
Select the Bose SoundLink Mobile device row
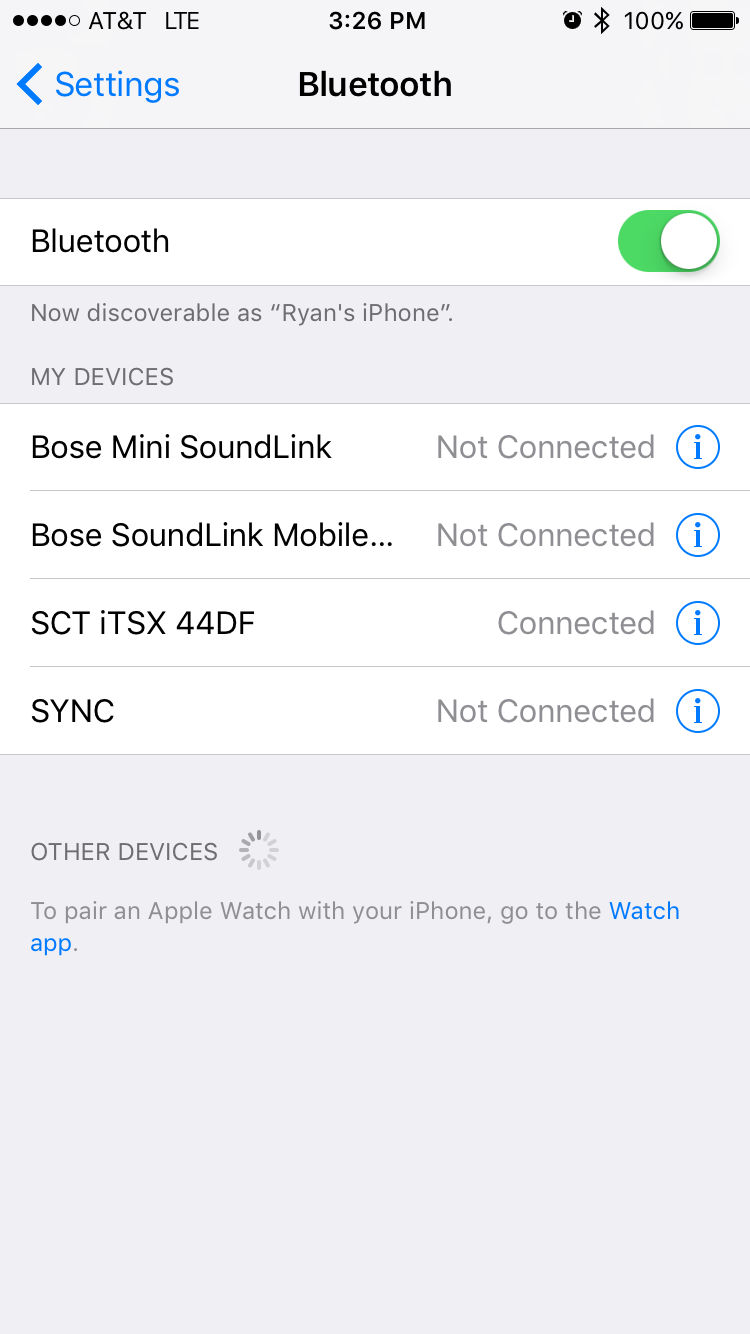pyautogui.click(x=375, y=535)
